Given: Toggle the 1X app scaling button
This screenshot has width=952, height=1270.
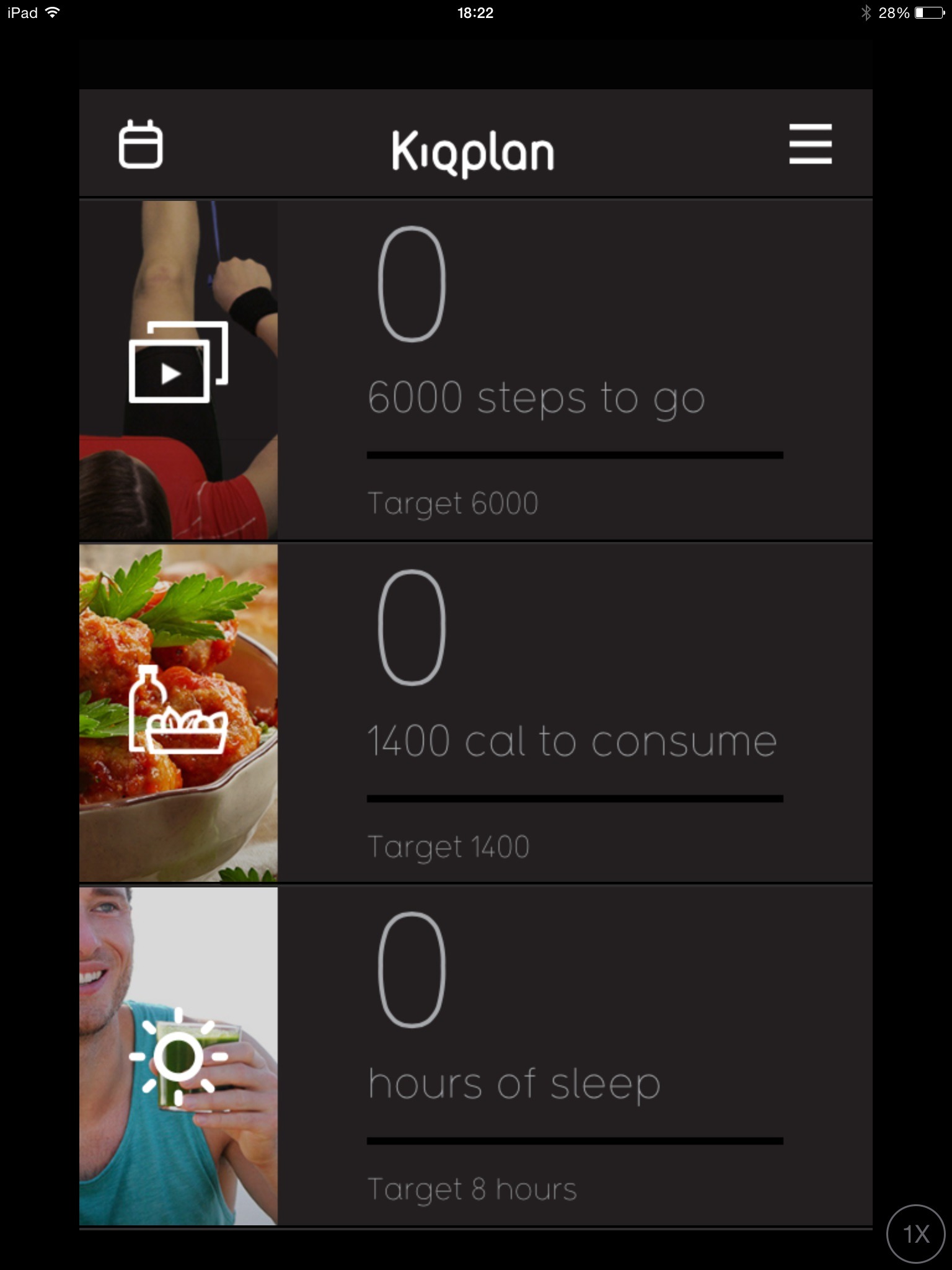Looking at the screenshot, I should pyautogui.click(x=916, y=1234).
